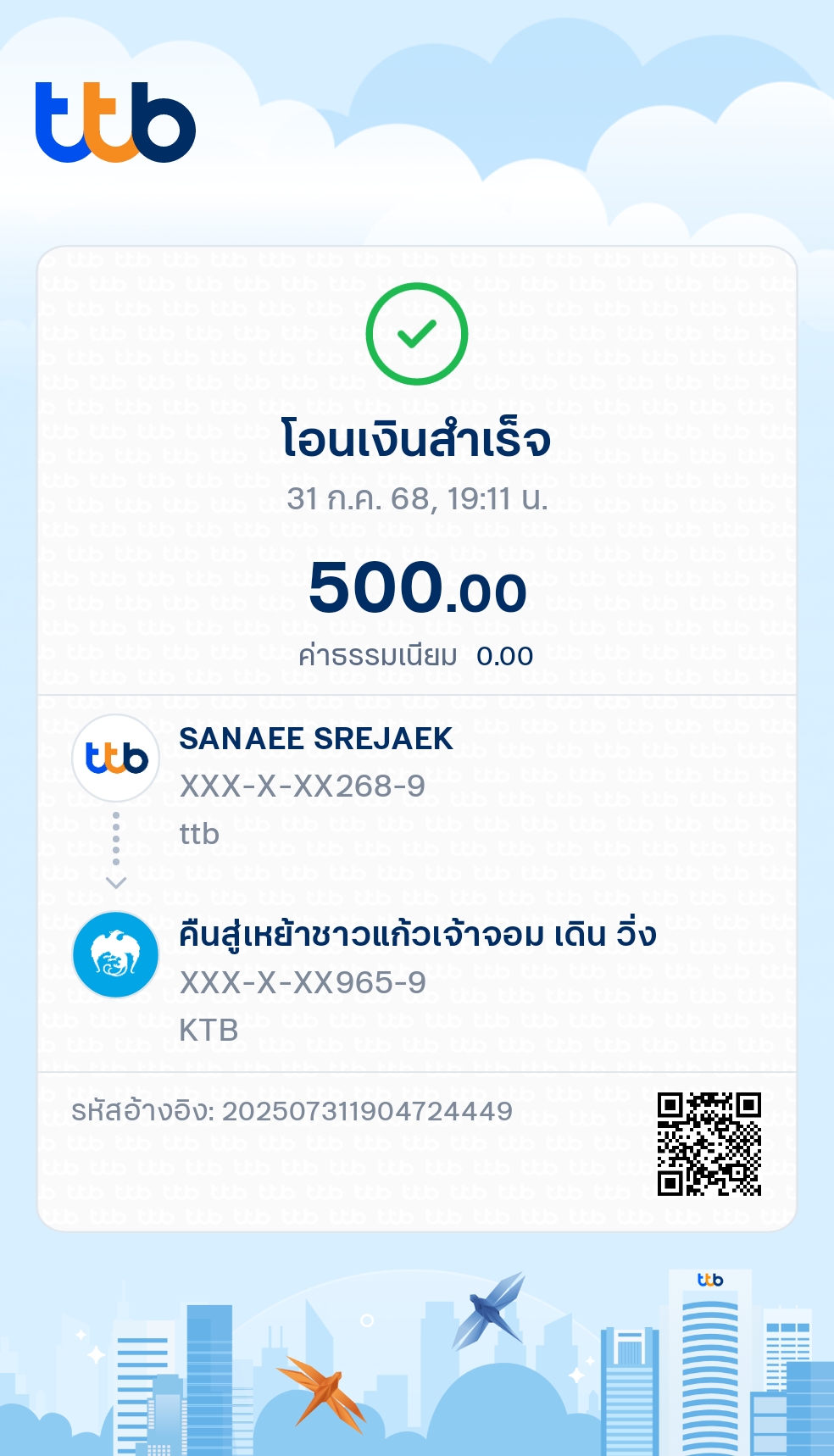Click the ttb logo at top left
This screenshot has height=1456, width=834.
point(114,123)
